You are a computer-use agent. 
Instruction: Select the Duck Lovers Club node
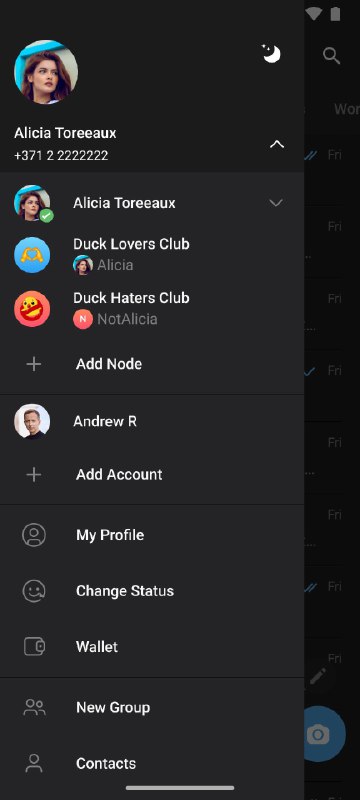click(x=152, y=255)
